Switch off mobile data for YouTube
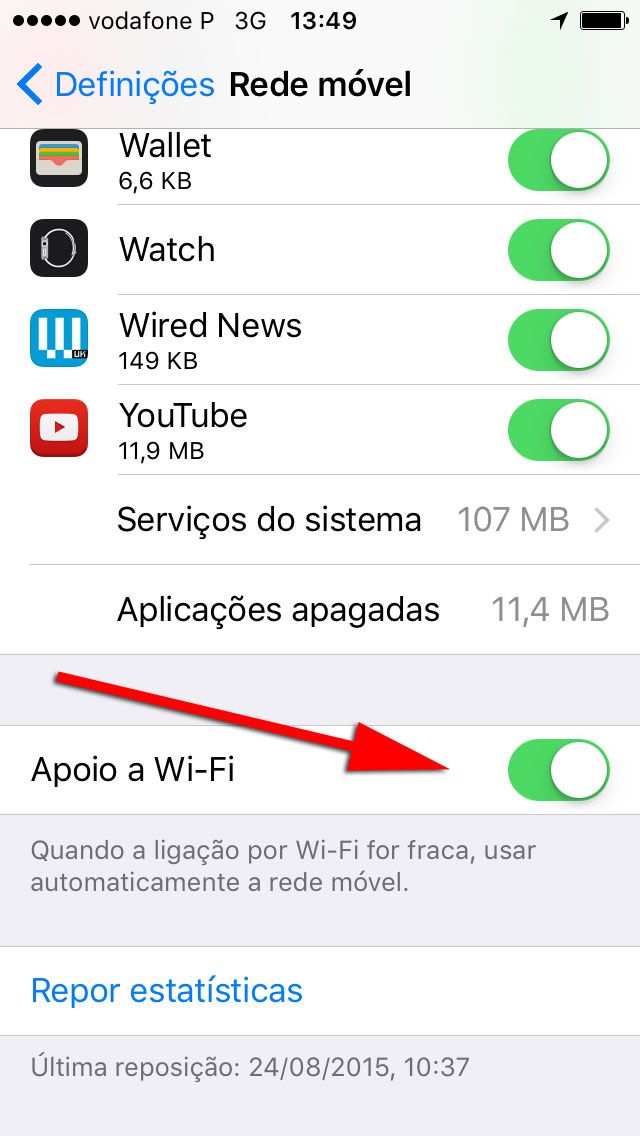Screen dimensions: 640x1136 click(x=558, y=430)
